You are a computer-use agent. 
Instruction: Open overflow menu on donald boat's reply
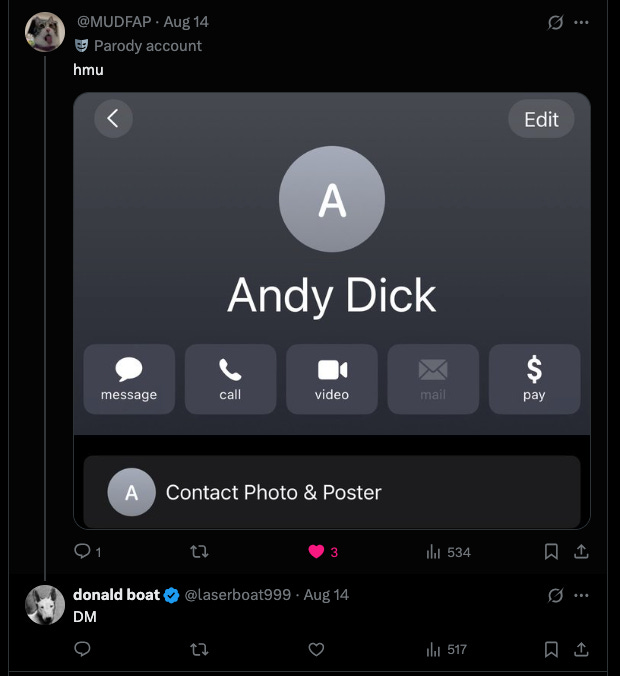[581, 595]
